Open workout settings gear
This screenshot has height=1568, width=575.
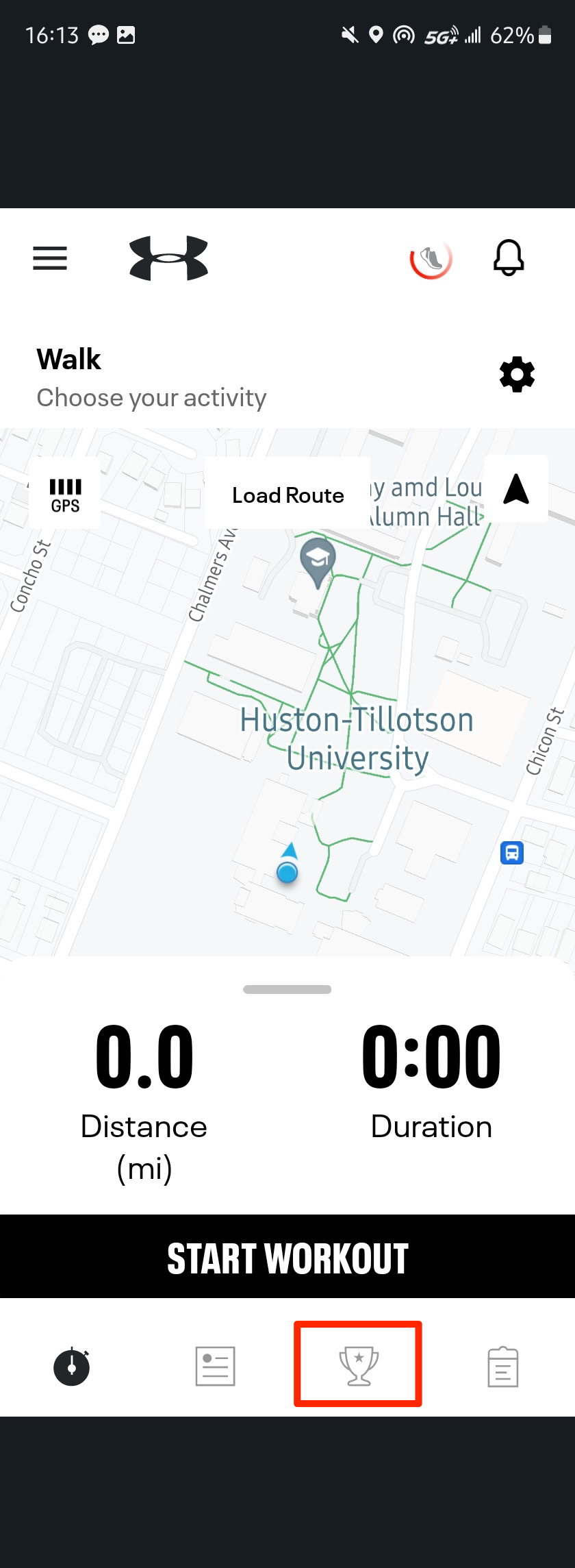[517, 375]
